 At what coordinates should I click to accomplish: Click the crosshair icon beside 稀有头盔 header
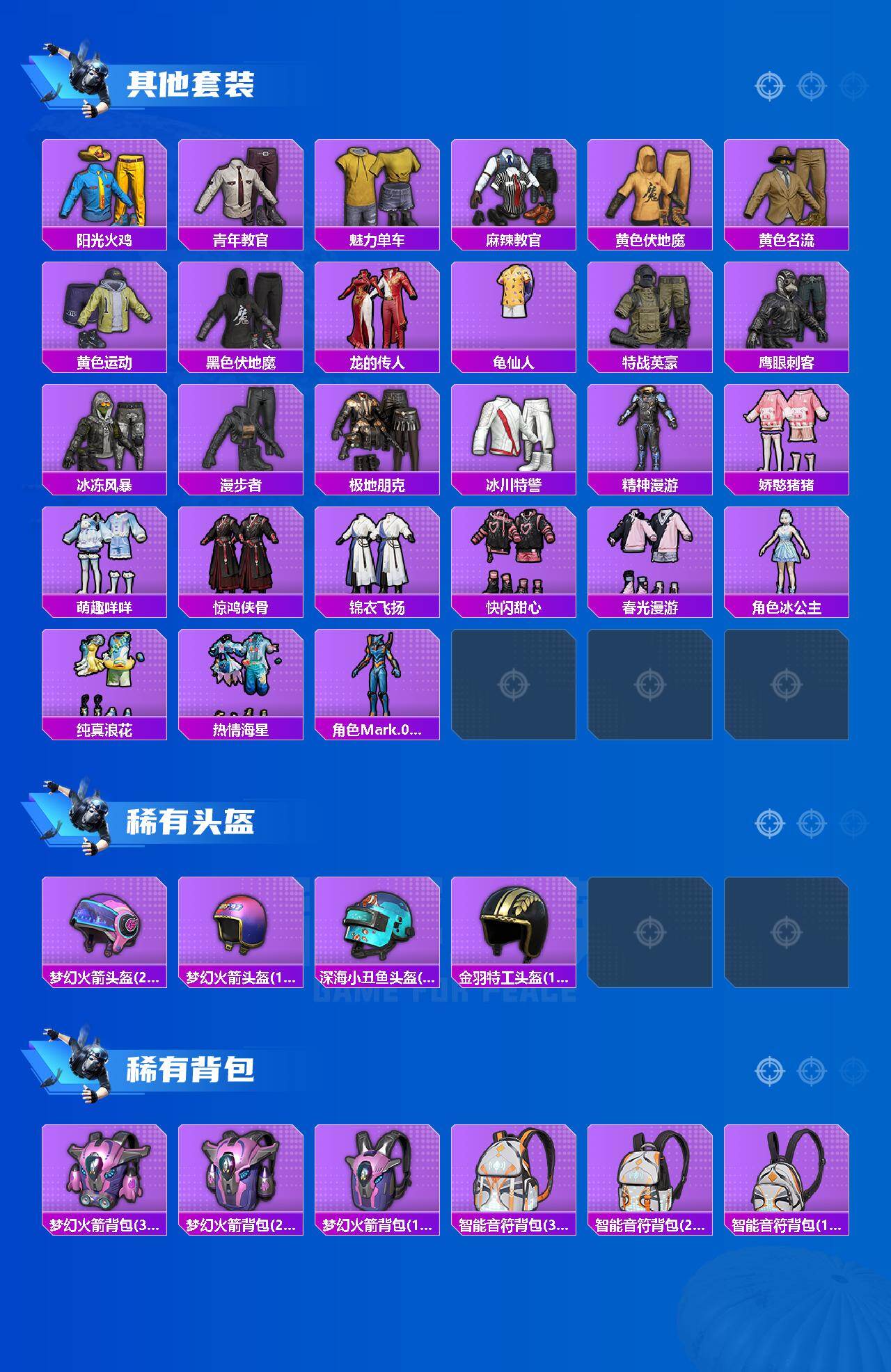point(769,823)
